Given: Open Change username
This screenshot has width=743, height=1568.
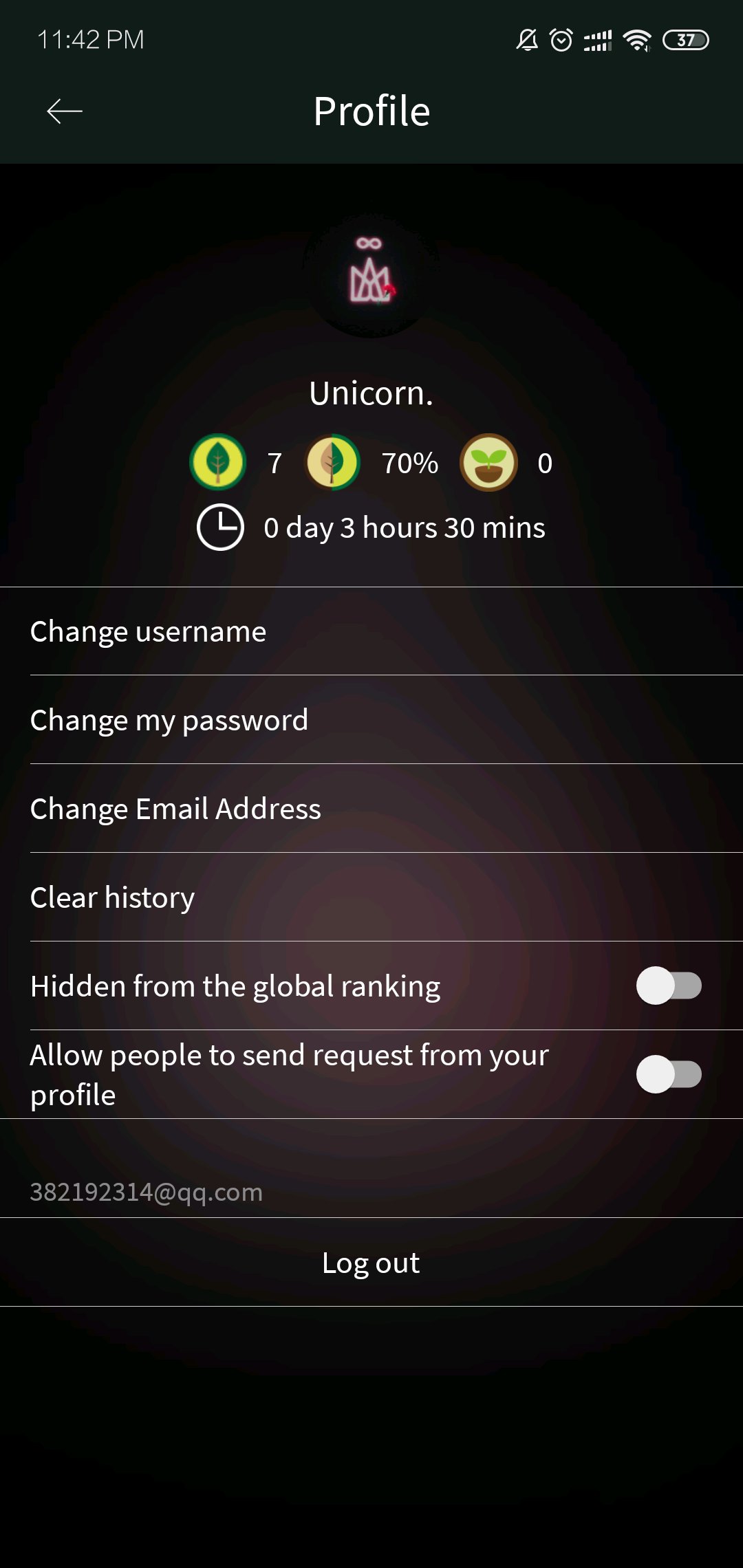Looking at the screenshot, I should [x=371, y=631].
